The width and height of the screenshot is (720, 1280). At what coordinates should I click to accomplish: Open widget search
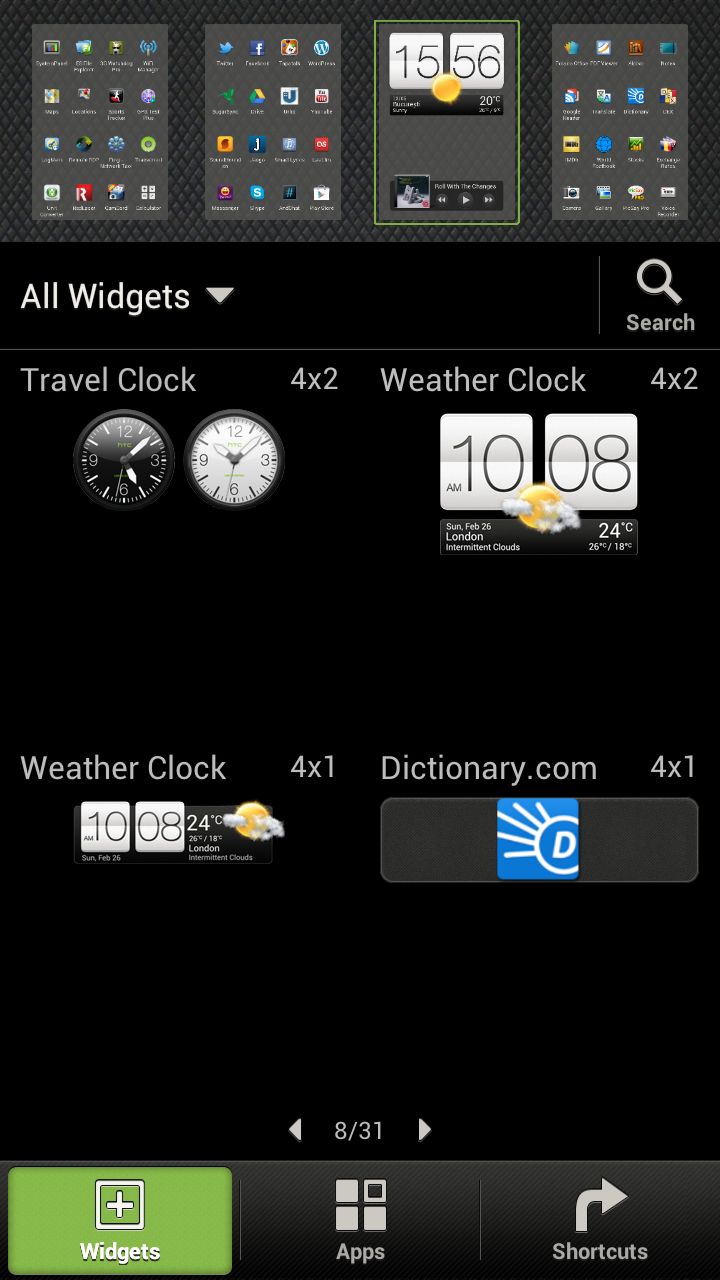click(659, 296)
